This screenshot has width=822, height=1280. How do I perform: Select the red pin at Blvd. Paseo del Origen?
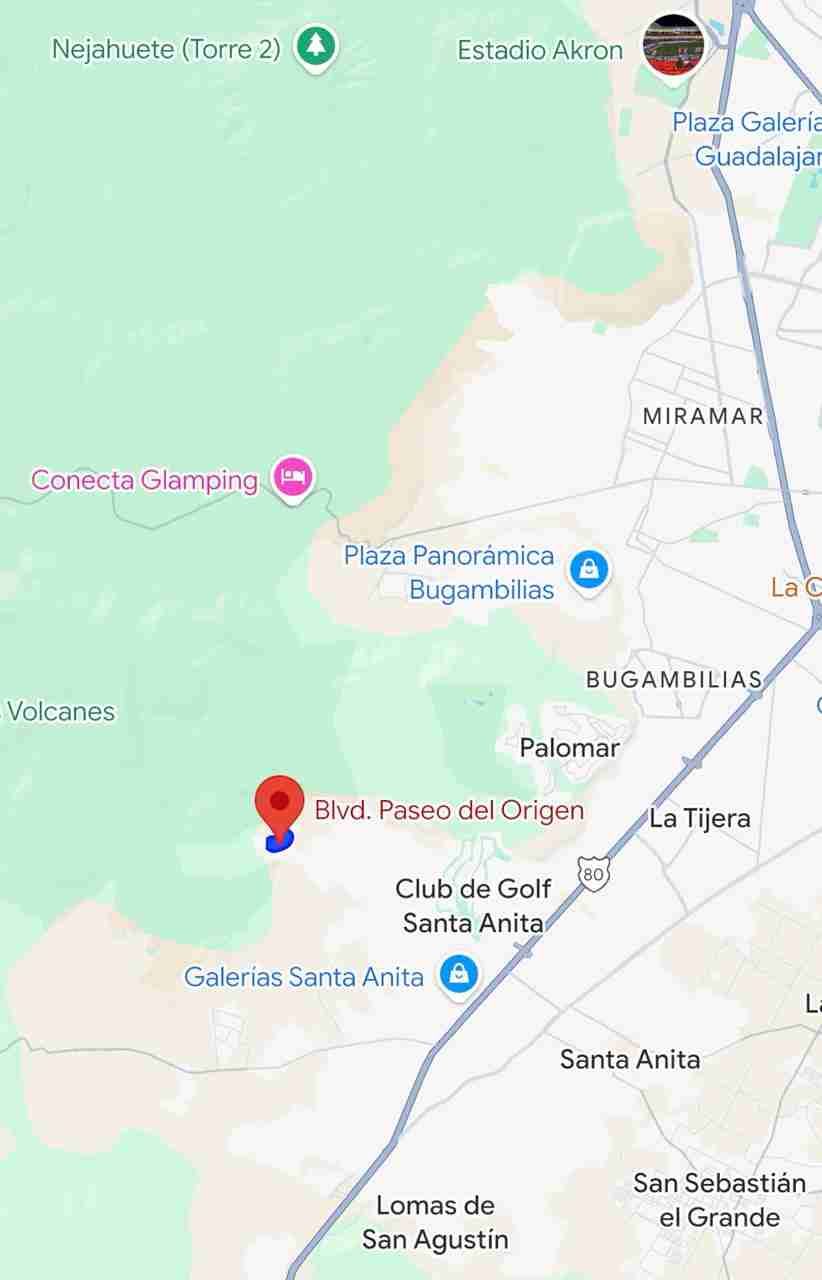tap(279, 808)
